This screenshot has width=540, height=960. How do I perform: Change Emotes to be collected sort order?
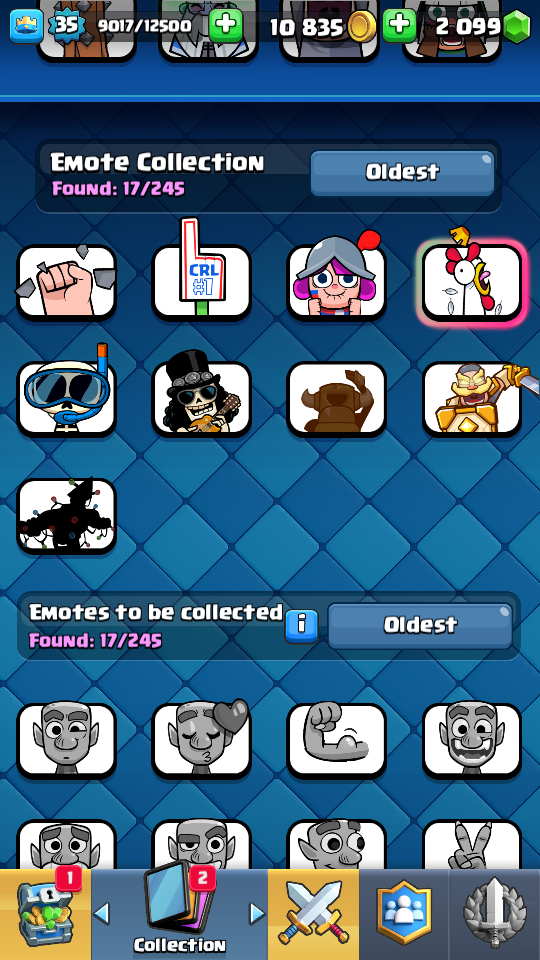(420, 626)
